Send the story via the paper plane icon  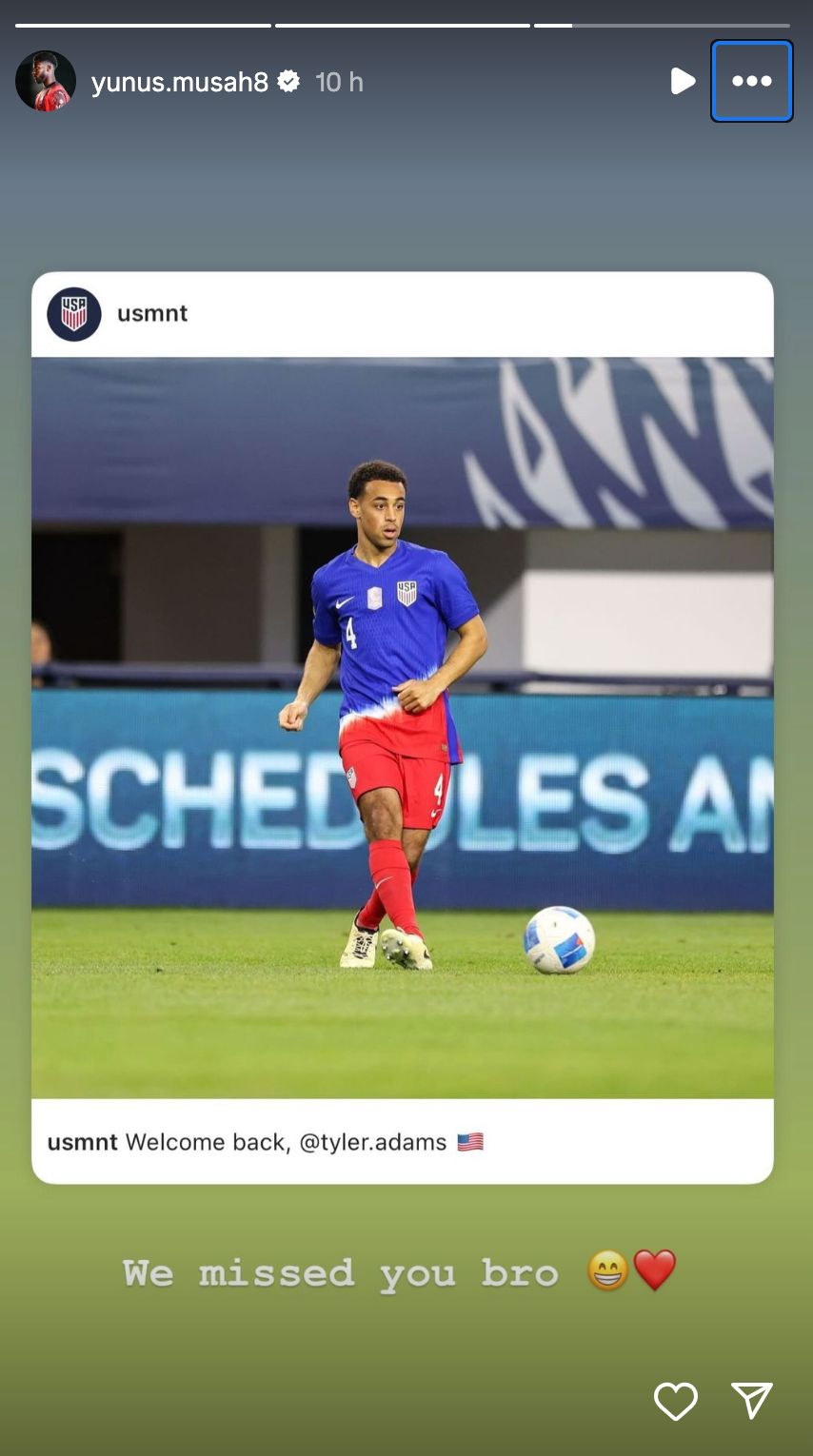[x=753, y=1401]
